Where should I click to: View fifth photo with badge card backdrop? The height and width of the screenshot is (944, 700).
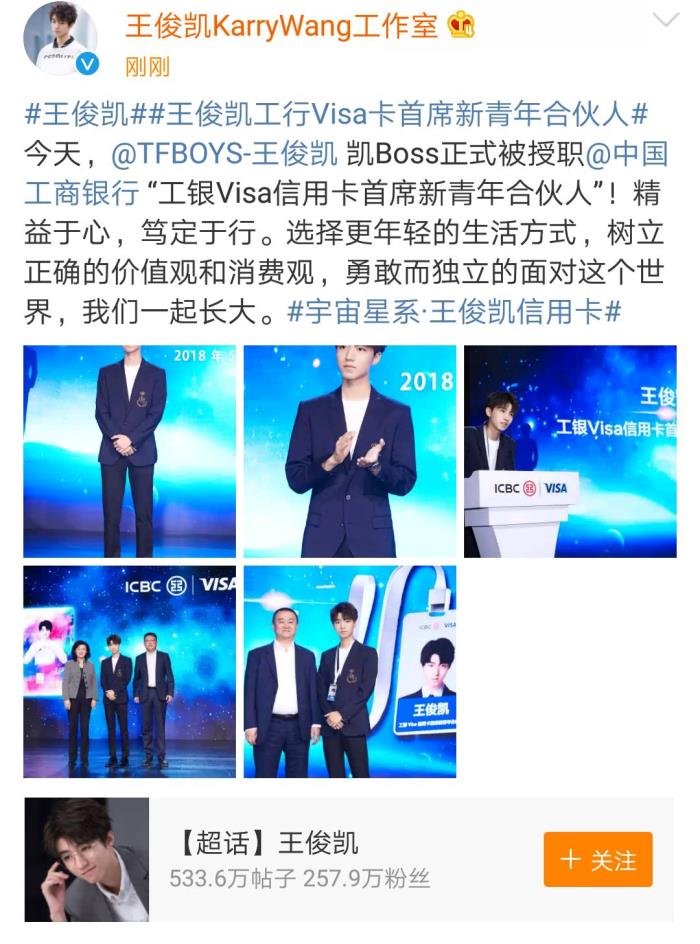click(349, 671)
